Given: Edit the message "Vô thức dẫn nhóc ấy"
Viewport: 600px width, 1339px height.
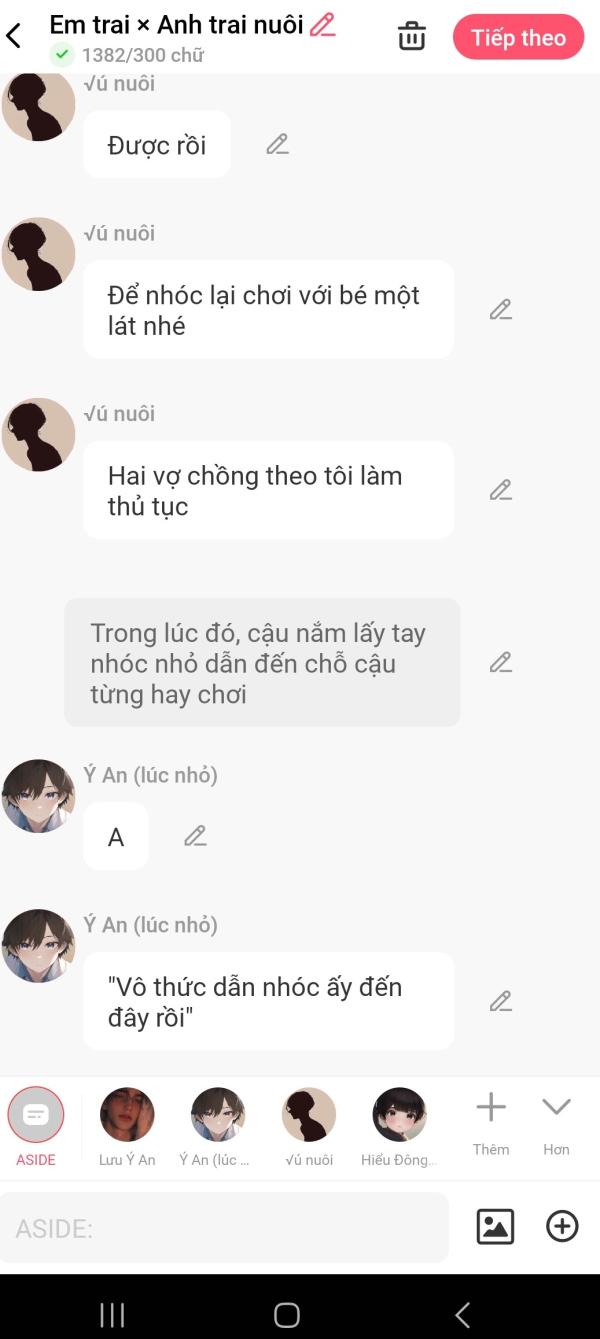Looking at the screenshot, I should pyautogui.click(x=500, y=1001).
